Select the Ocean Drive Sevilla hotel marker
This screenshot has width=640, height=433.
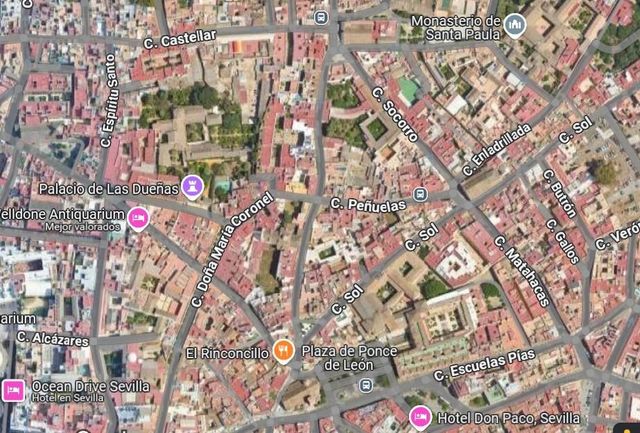[x=14, y=391]
